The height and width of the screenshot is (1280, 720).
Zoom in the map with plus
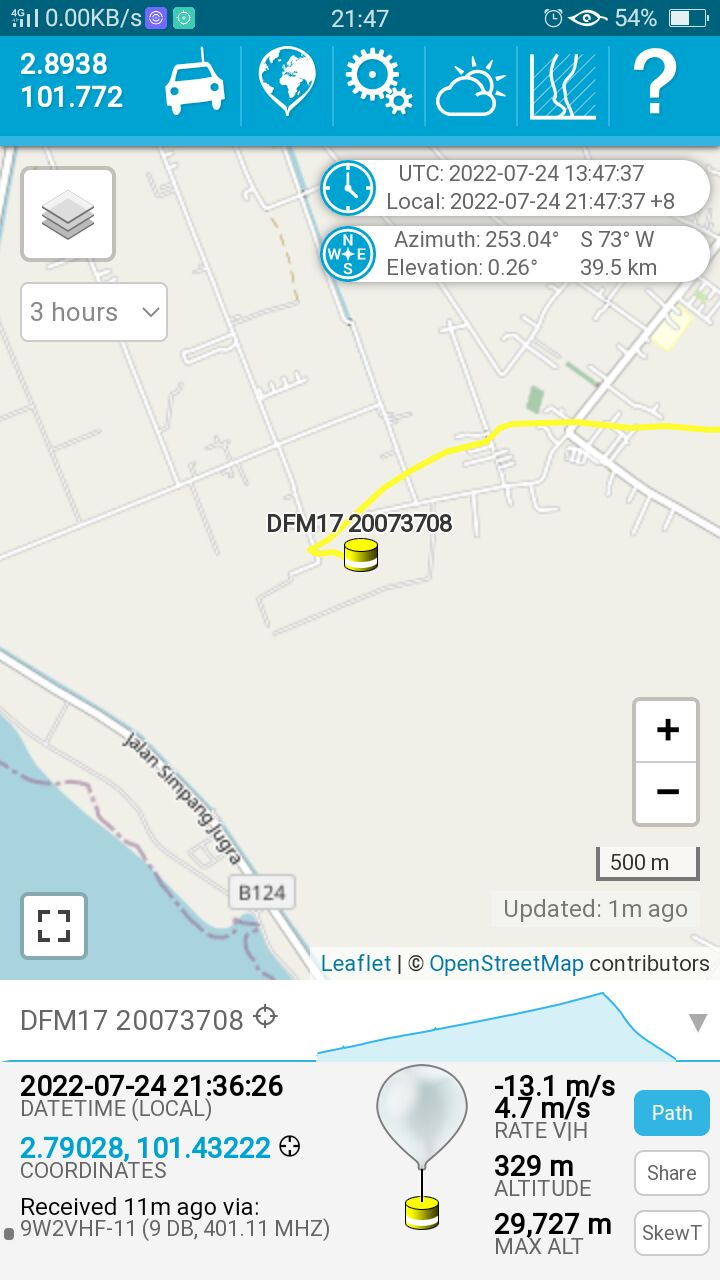coord(667,730)
